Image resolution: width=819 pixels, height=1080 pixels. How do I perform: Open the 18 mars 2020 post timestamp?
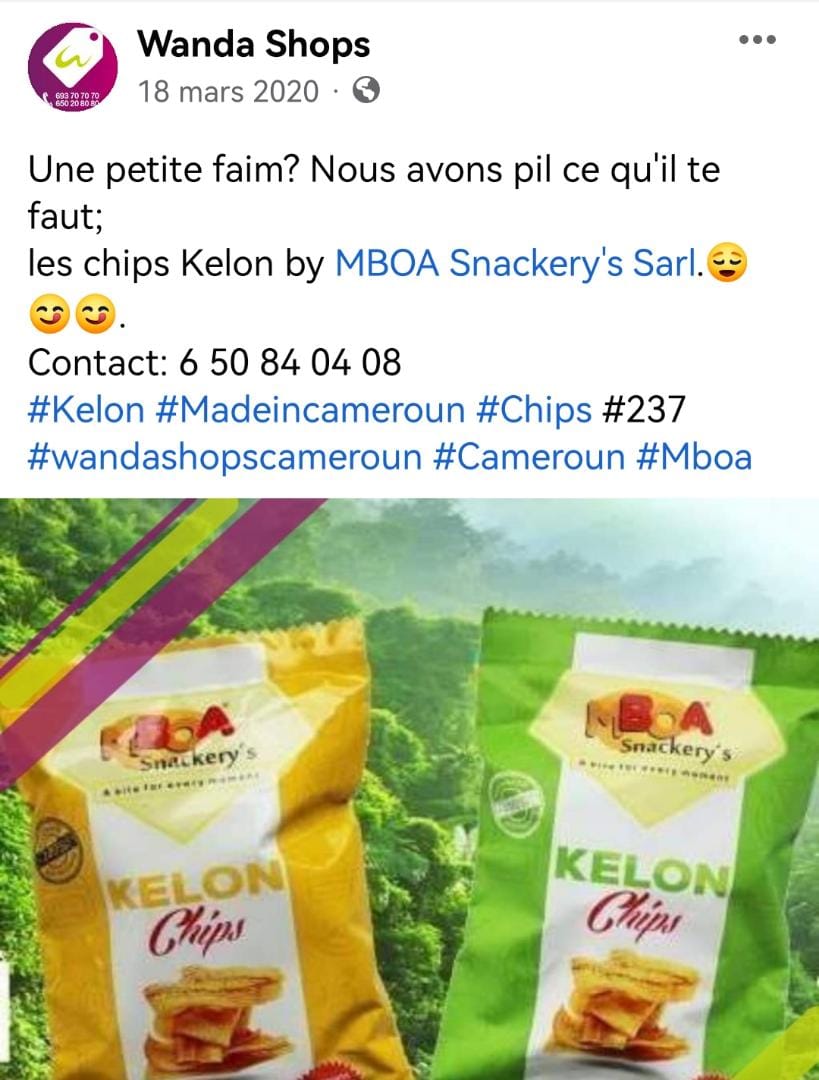229,92
